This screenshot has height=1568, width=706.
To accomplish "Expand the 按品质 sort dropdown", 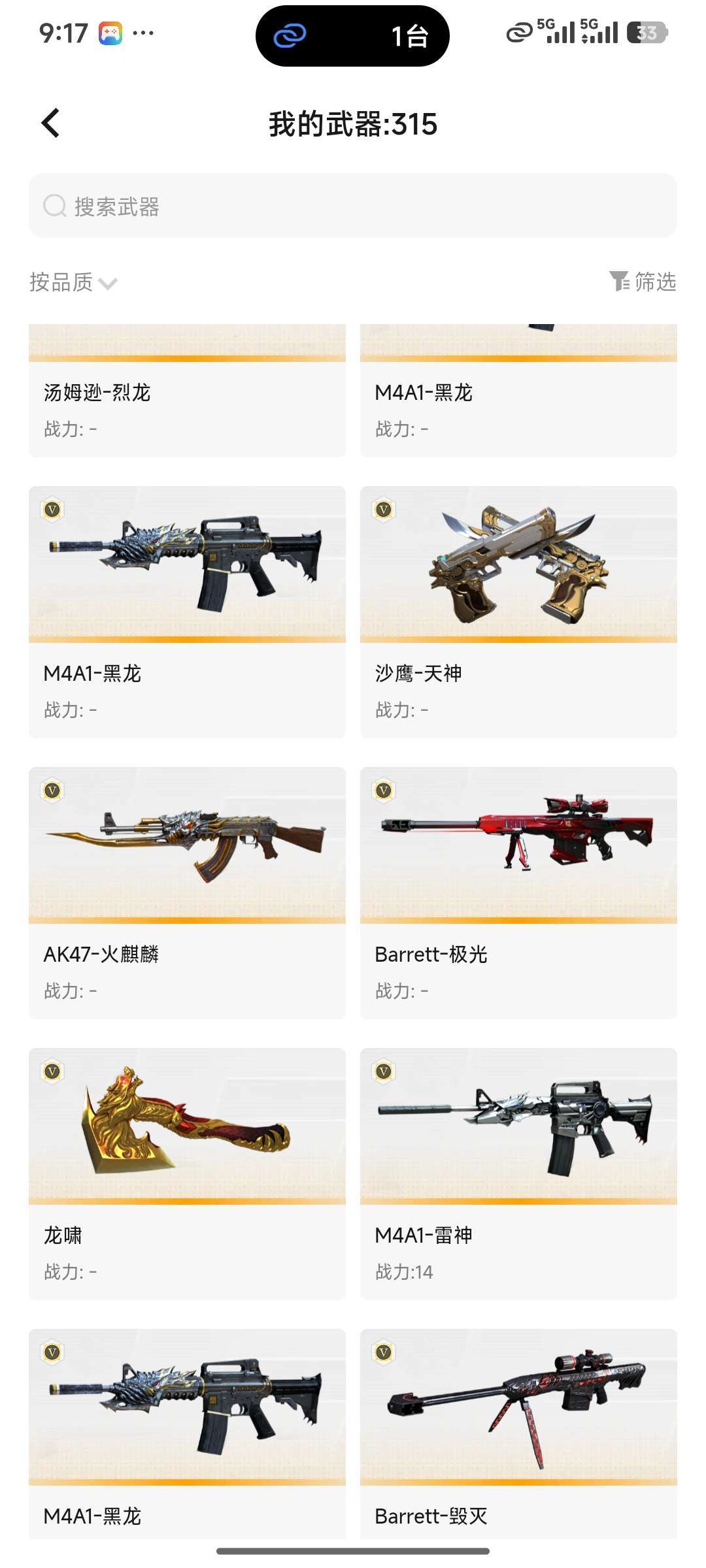I will (73, 282).
